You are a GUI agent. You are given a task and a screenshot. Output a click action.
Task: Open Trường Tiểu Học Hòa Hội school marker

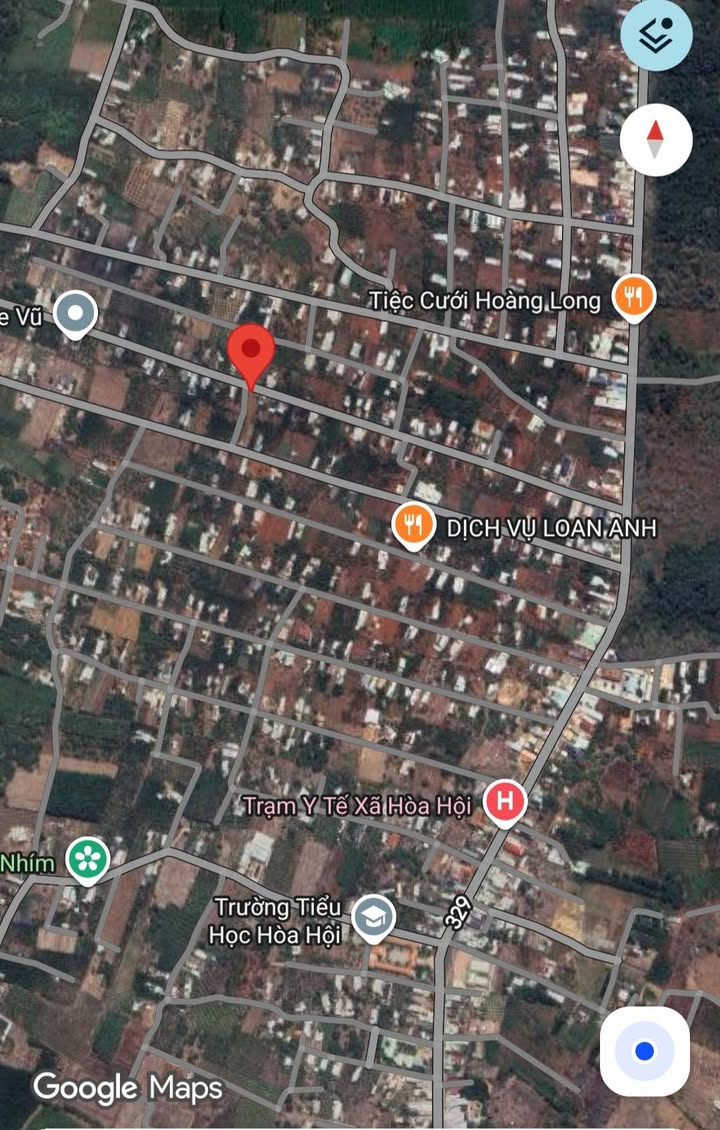pyautogui.click(x=374, y=916)
